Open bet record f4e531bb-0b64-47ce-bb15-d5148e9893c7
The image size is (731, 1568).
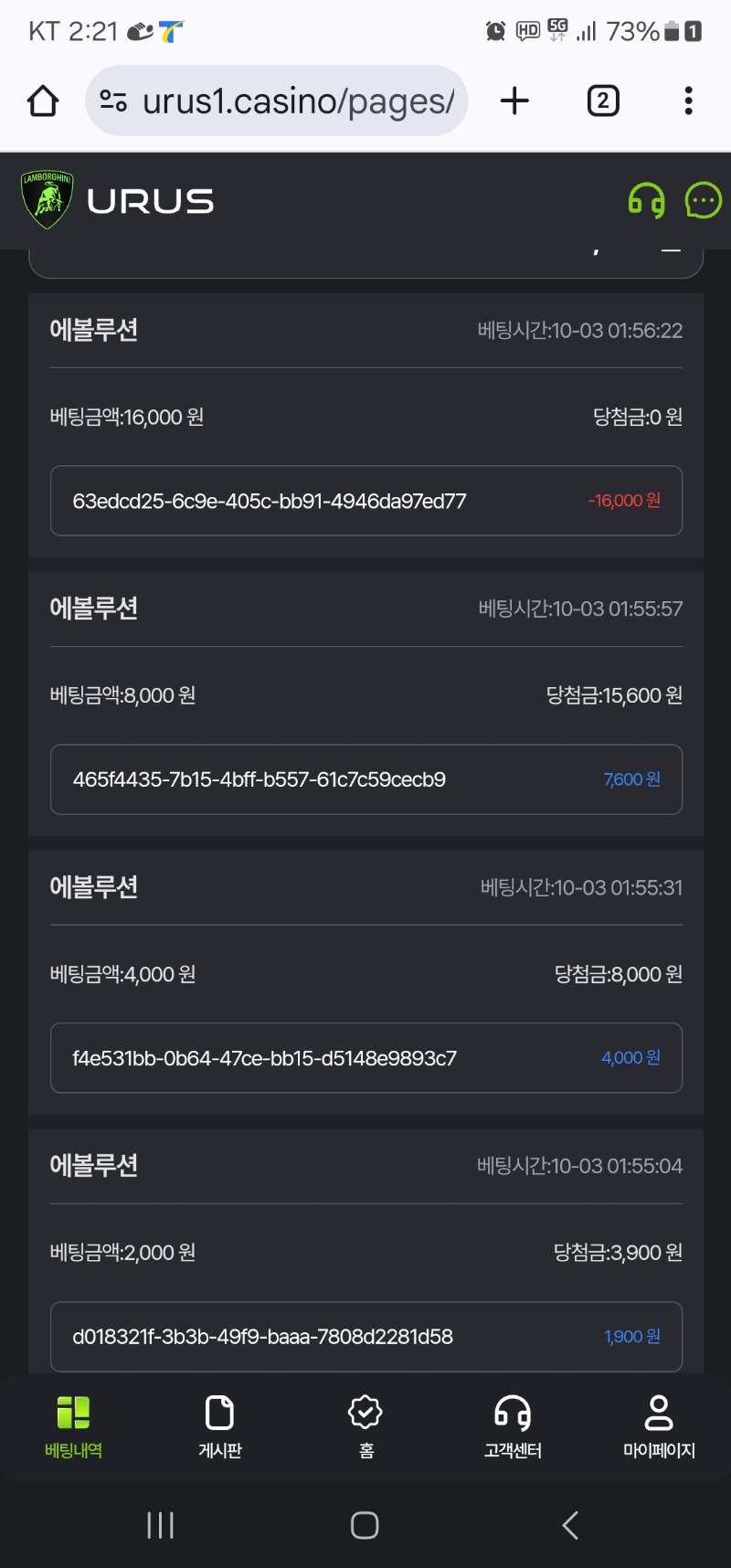coord(366,1058)
